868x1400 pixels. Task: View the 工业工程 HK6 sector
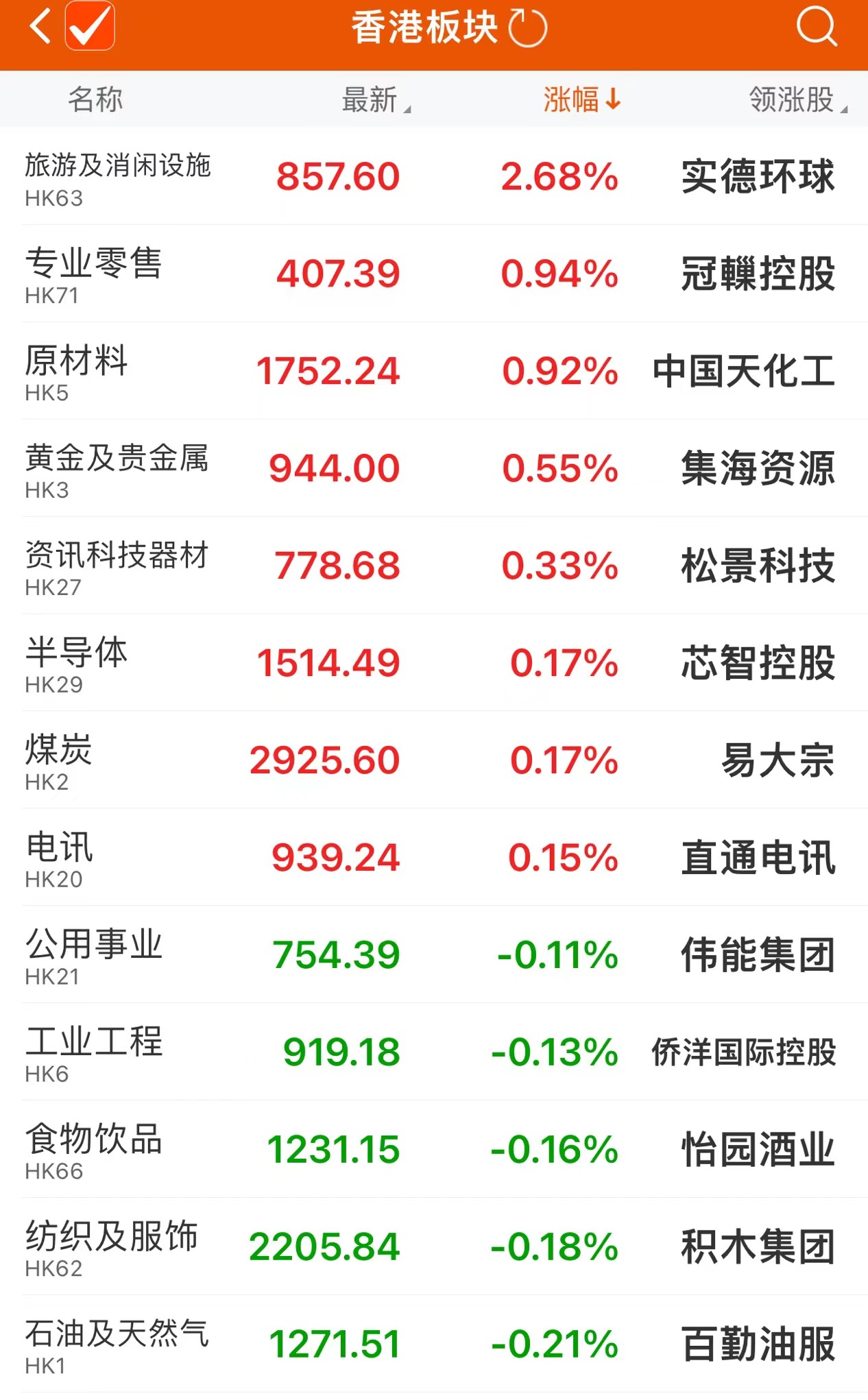tap(93, 1053)
